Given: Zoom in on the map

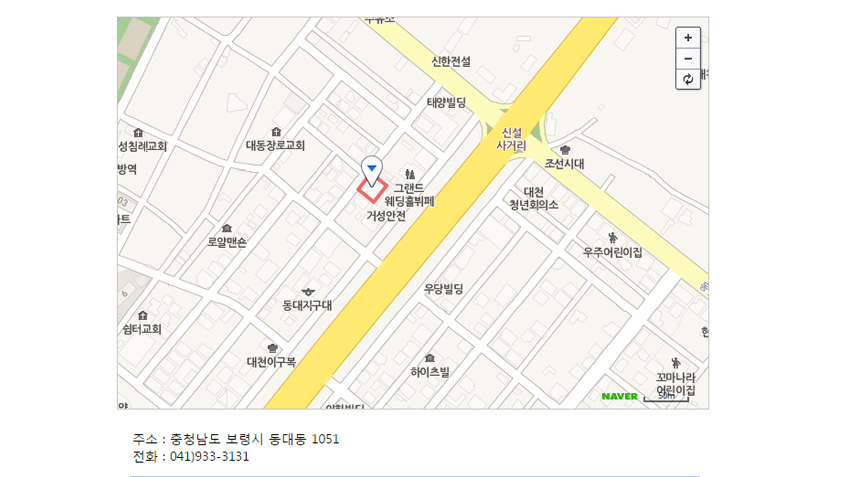Looking at the screenshot, I should pos(688,38).
